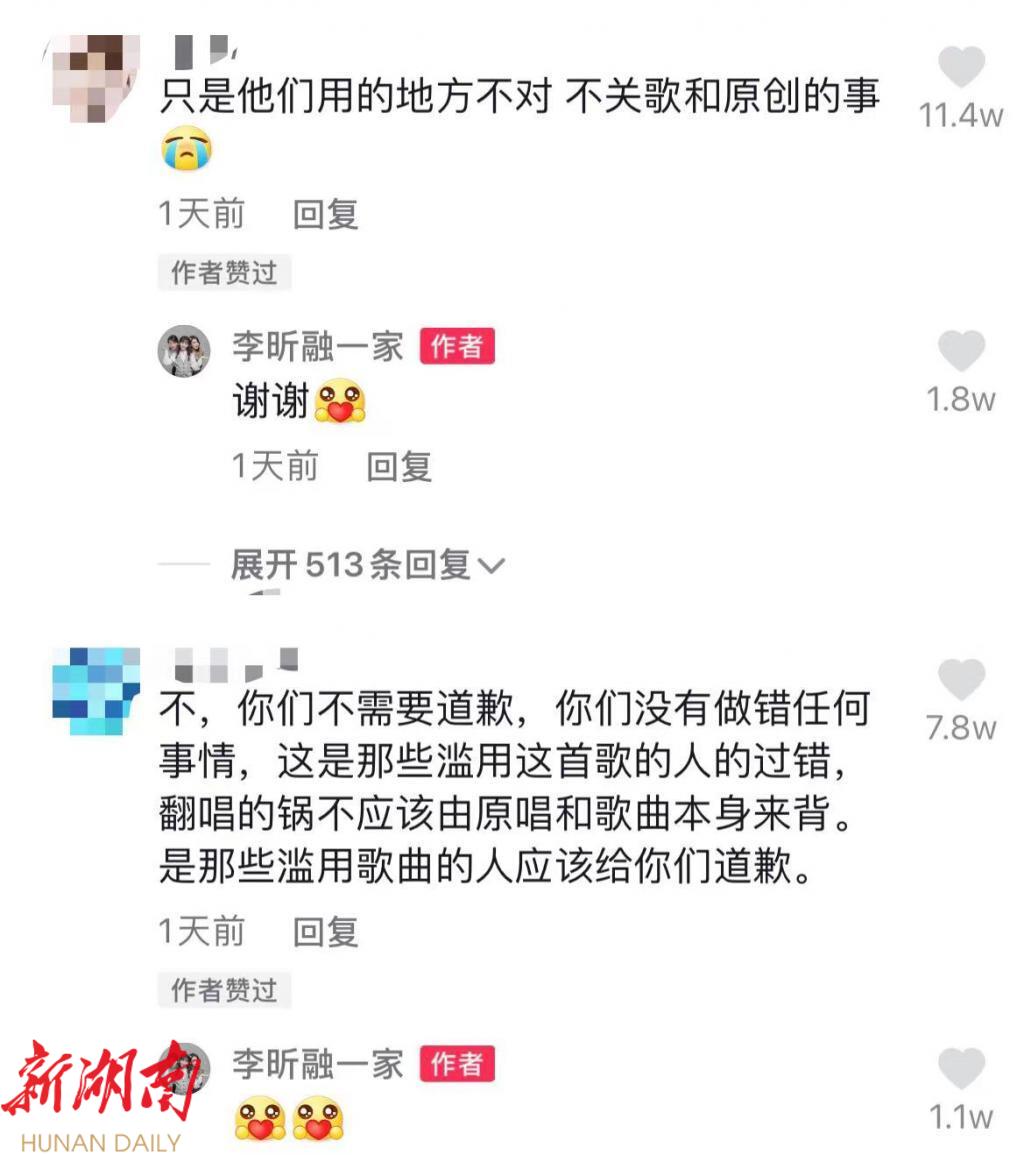The height and width of the screenshot is (1155, 1024).
Task: Reply to the 只是他们用的地方不对 comment
Action: (325, 214)
